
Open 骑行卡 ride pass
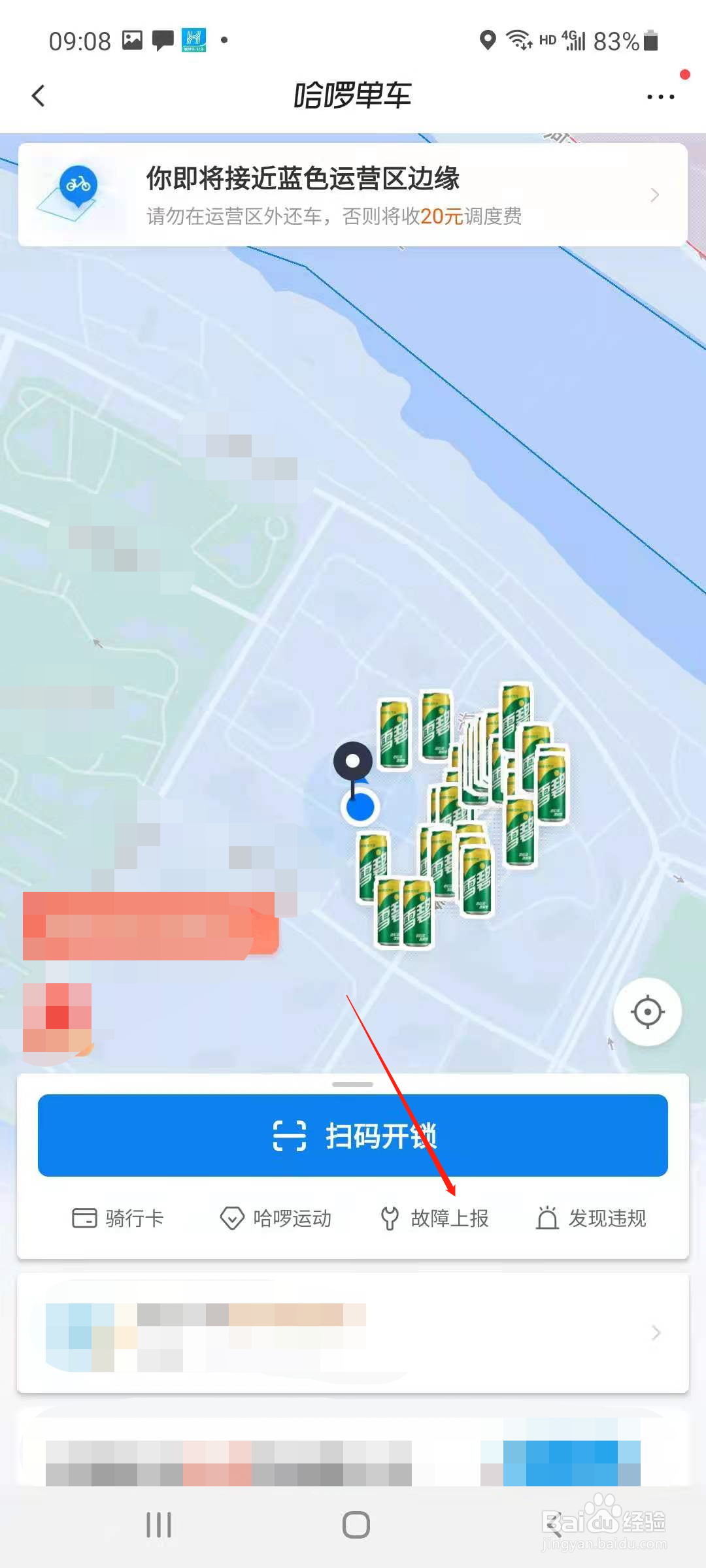tap(118, 1218)
